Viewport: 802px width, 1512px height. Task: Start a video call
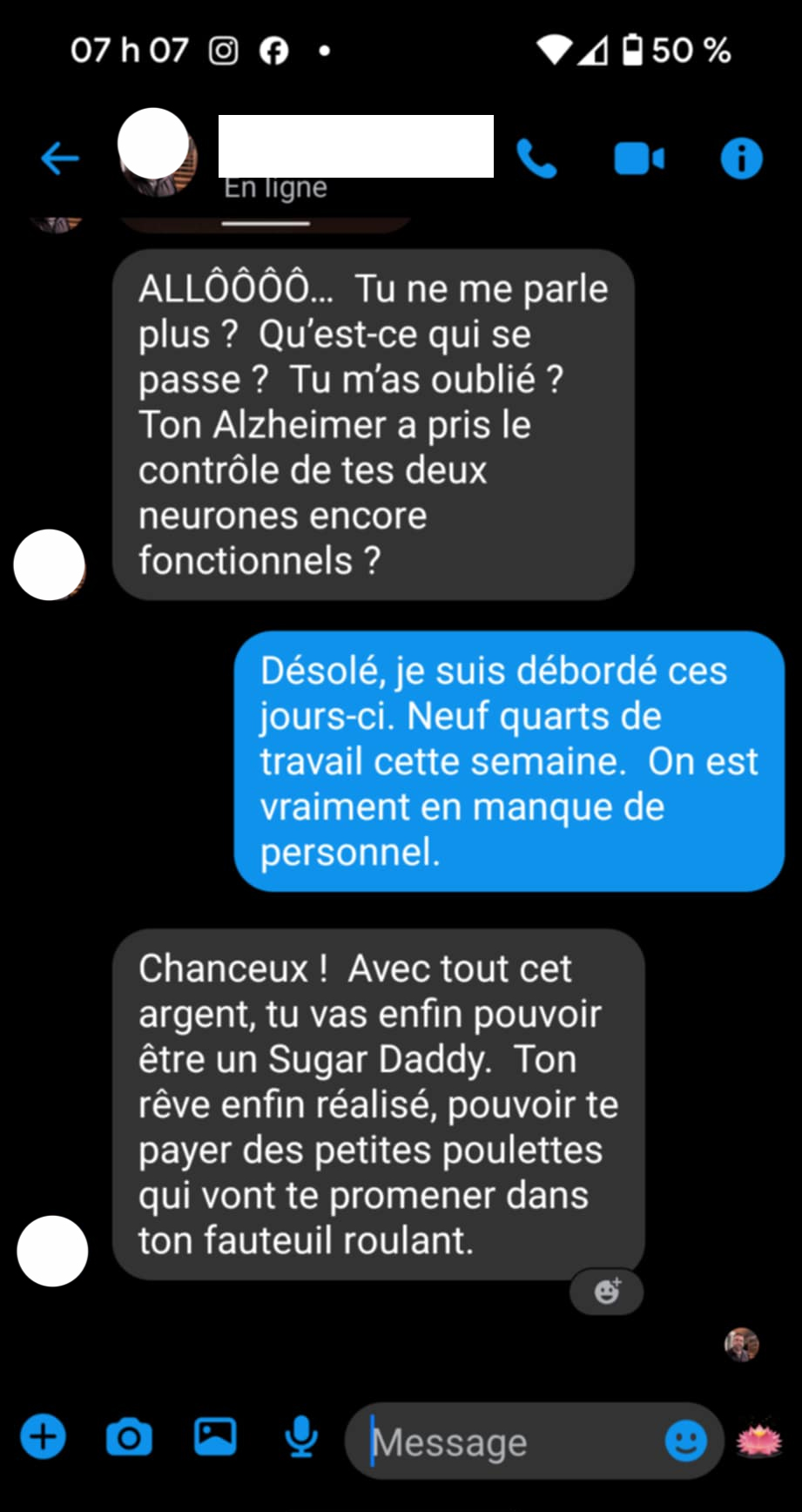[x=639, y=159]
